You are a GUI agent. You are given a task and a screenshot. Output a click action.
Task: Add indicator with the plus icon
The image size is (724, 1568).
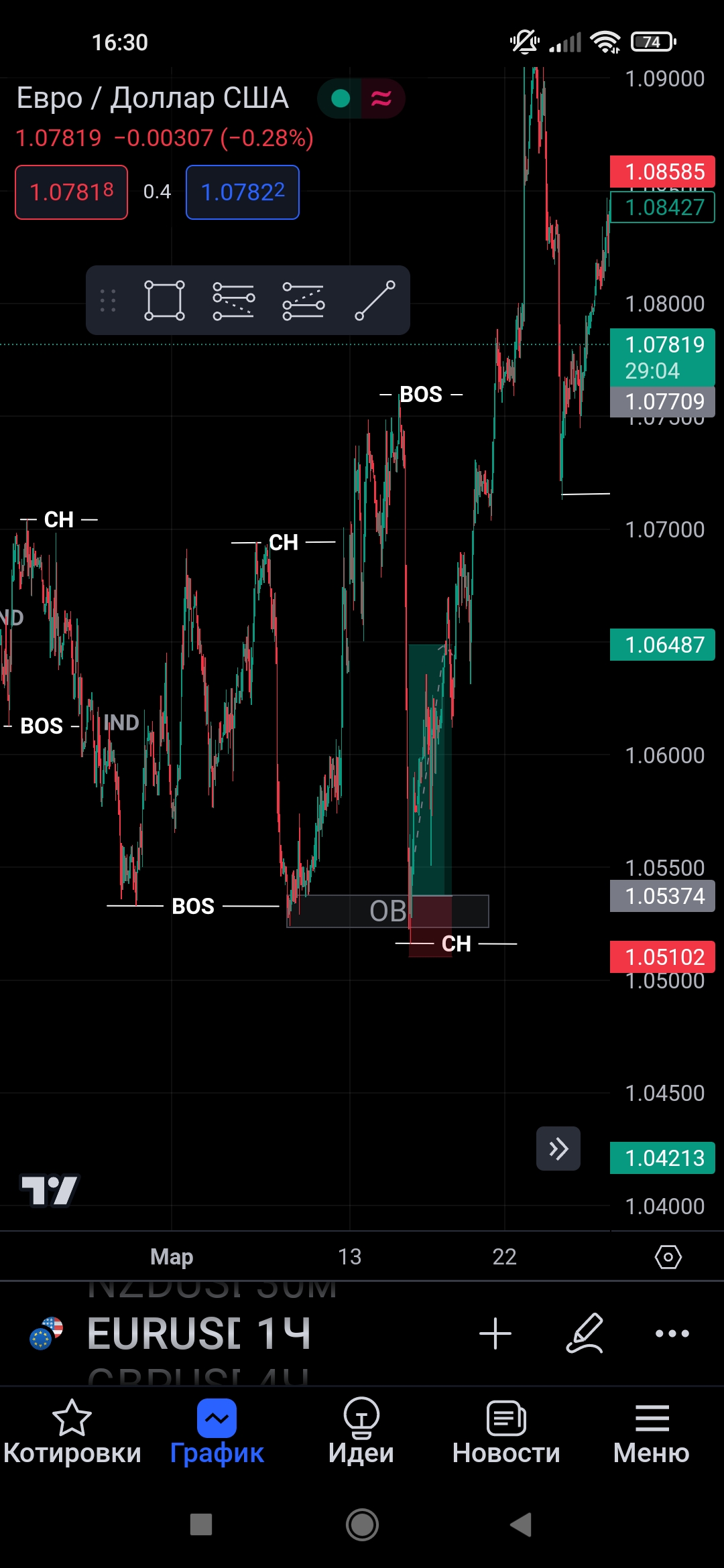[495, 1333]
